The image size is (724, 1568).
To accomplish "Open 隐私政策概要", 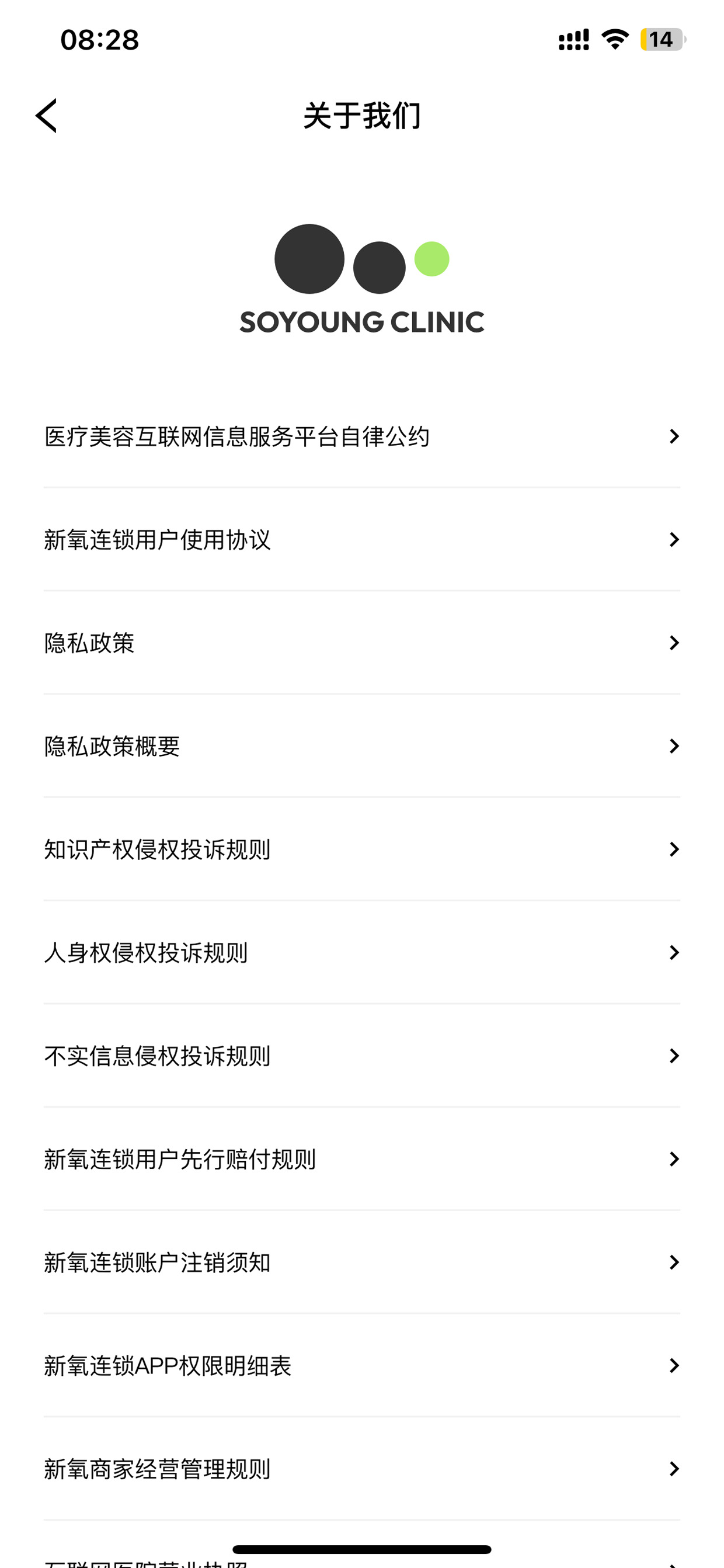I will click(x=362, y=746).
